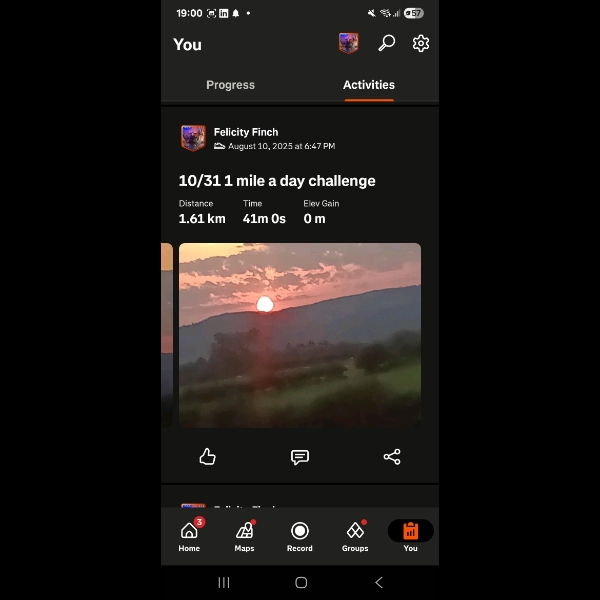600x600 pixels.
Task: Tap the system back button
Action: [x=378, y=582]
